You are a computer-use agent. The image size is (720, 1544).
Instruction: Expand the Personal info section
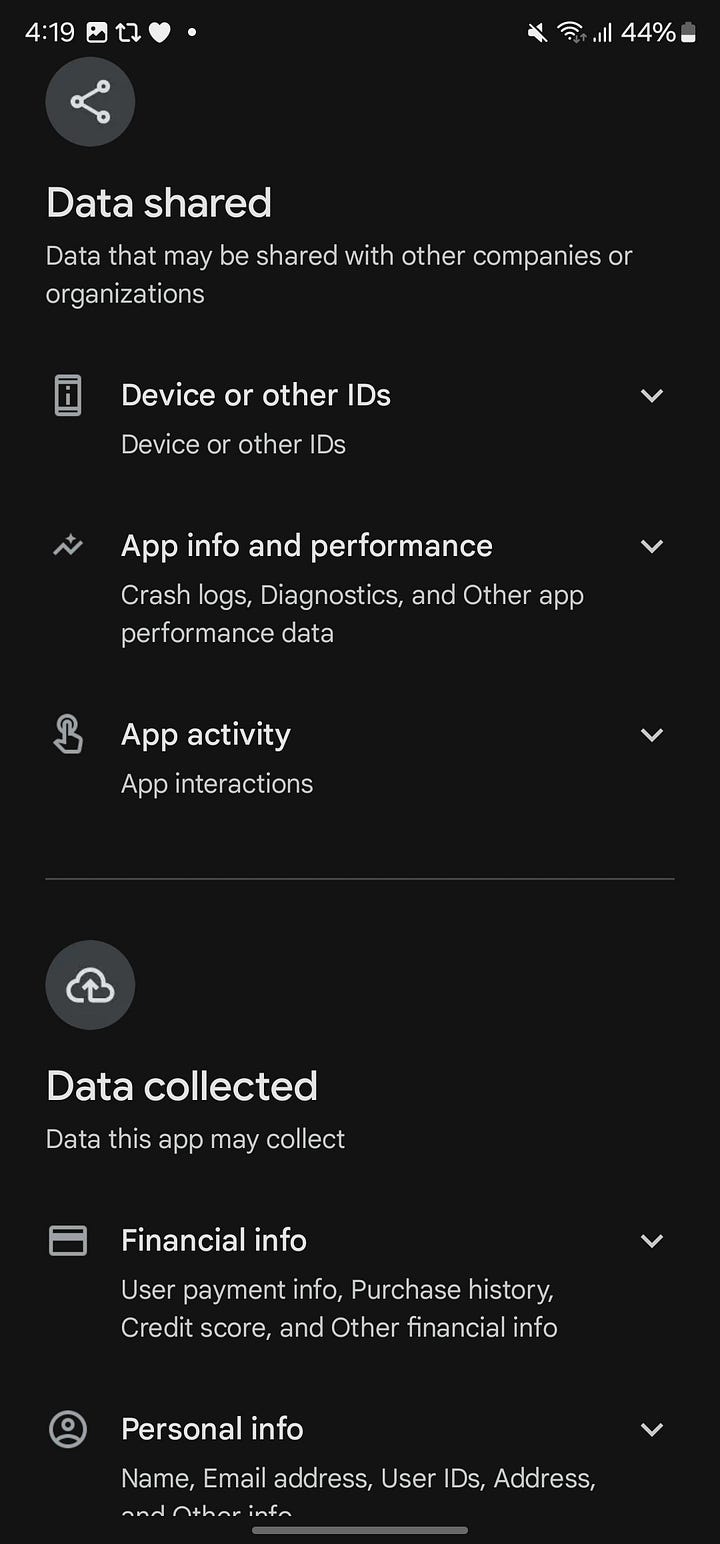[652, 1430]
